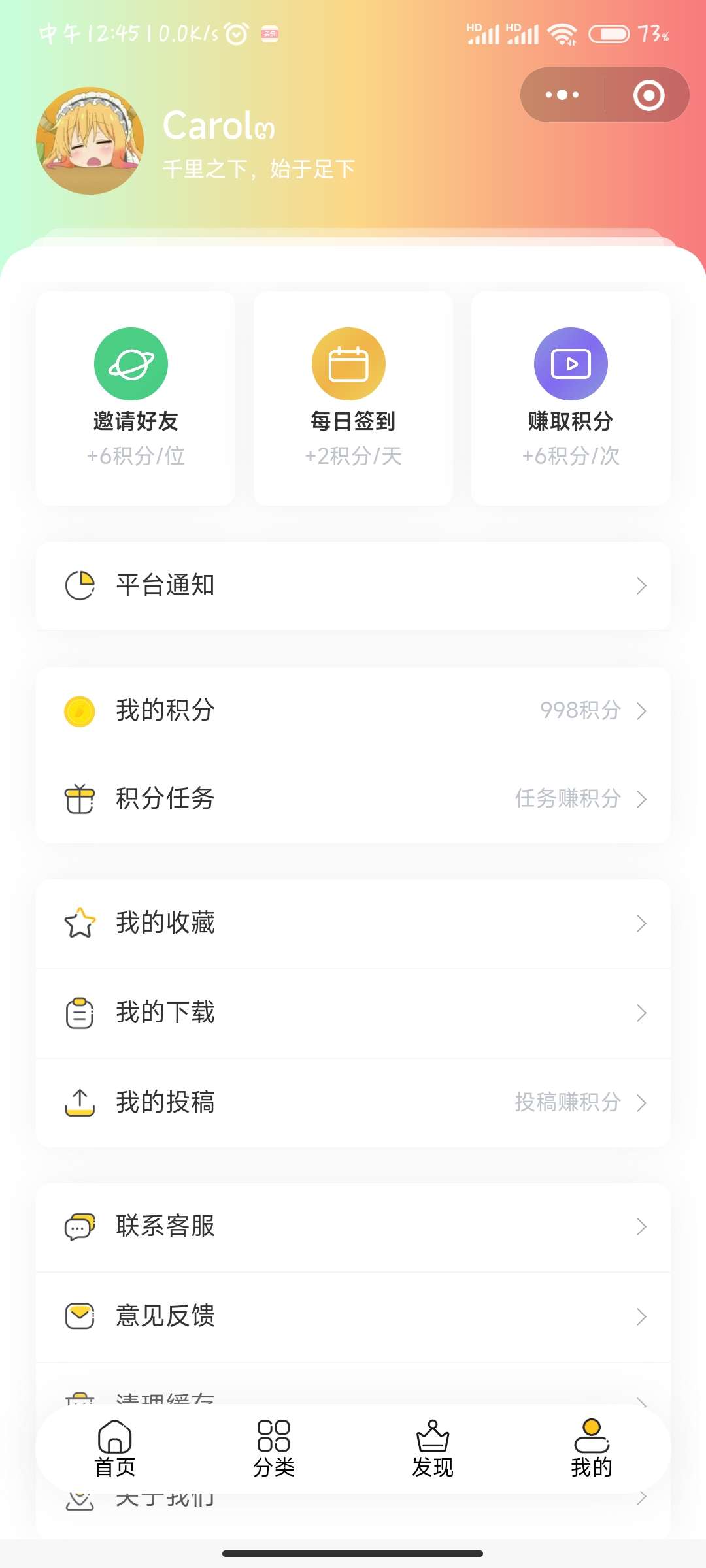Open the three-dot menu in the capsule

coord(561,94)
